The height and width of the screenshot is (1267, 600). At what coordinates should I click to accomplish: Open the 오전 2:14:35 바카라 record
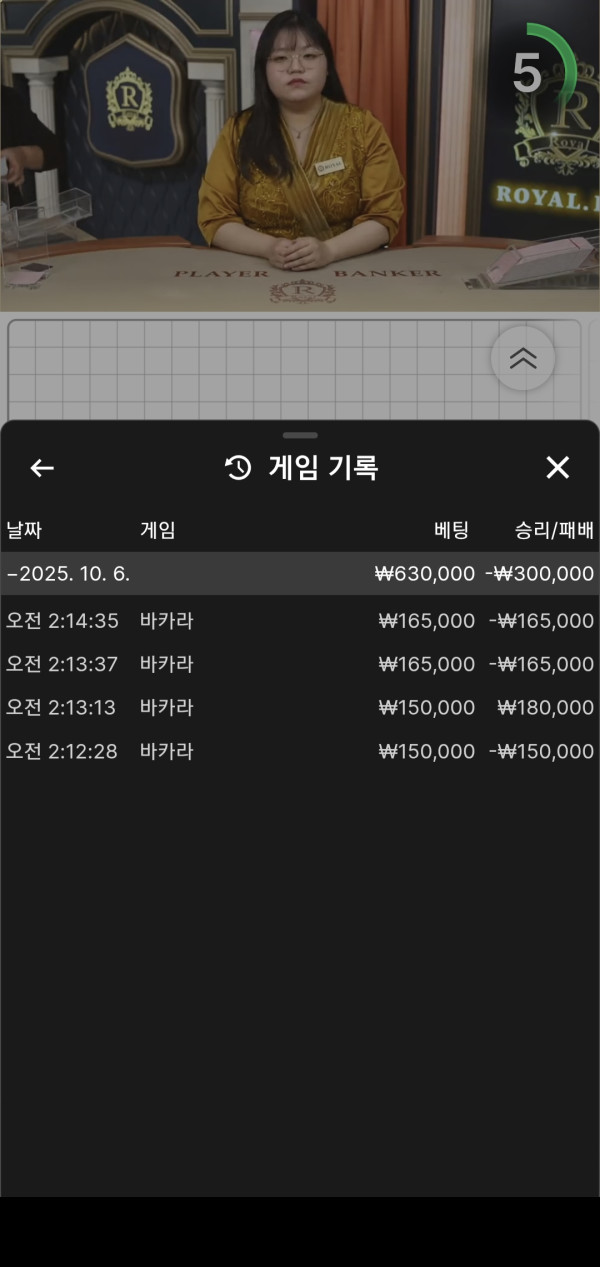pyautogui.click(x=300, y=621)
